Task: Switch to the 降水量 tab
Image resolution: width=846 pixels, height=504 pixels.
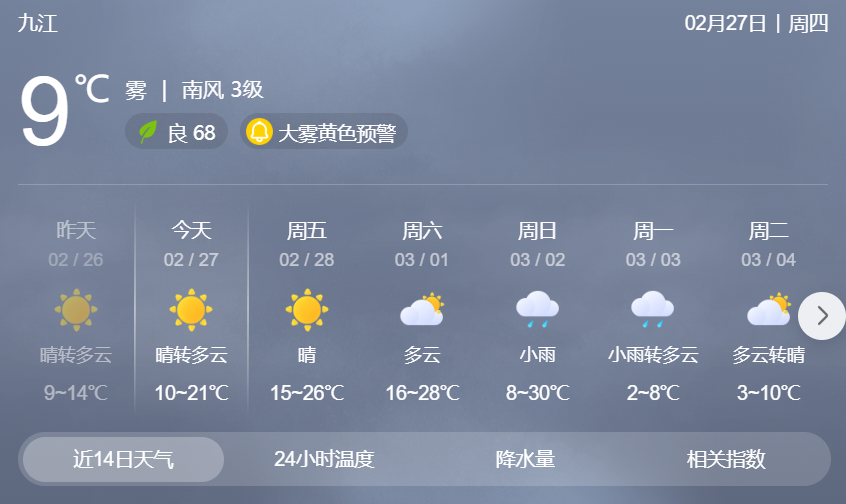Action: (525, 460)
